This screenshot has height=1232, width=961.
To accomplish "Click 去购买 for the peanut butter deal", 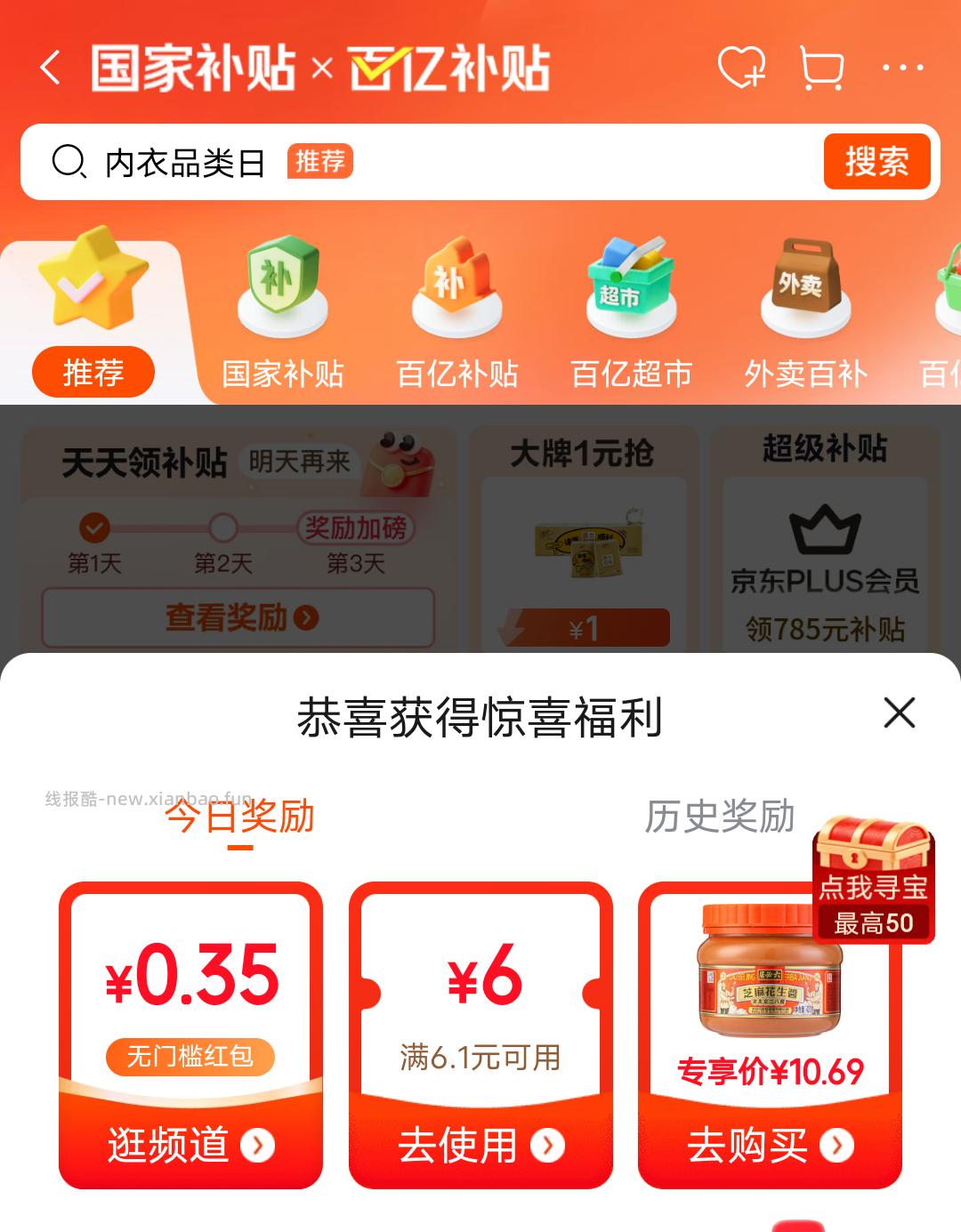I will click(x=768, y=1146).
